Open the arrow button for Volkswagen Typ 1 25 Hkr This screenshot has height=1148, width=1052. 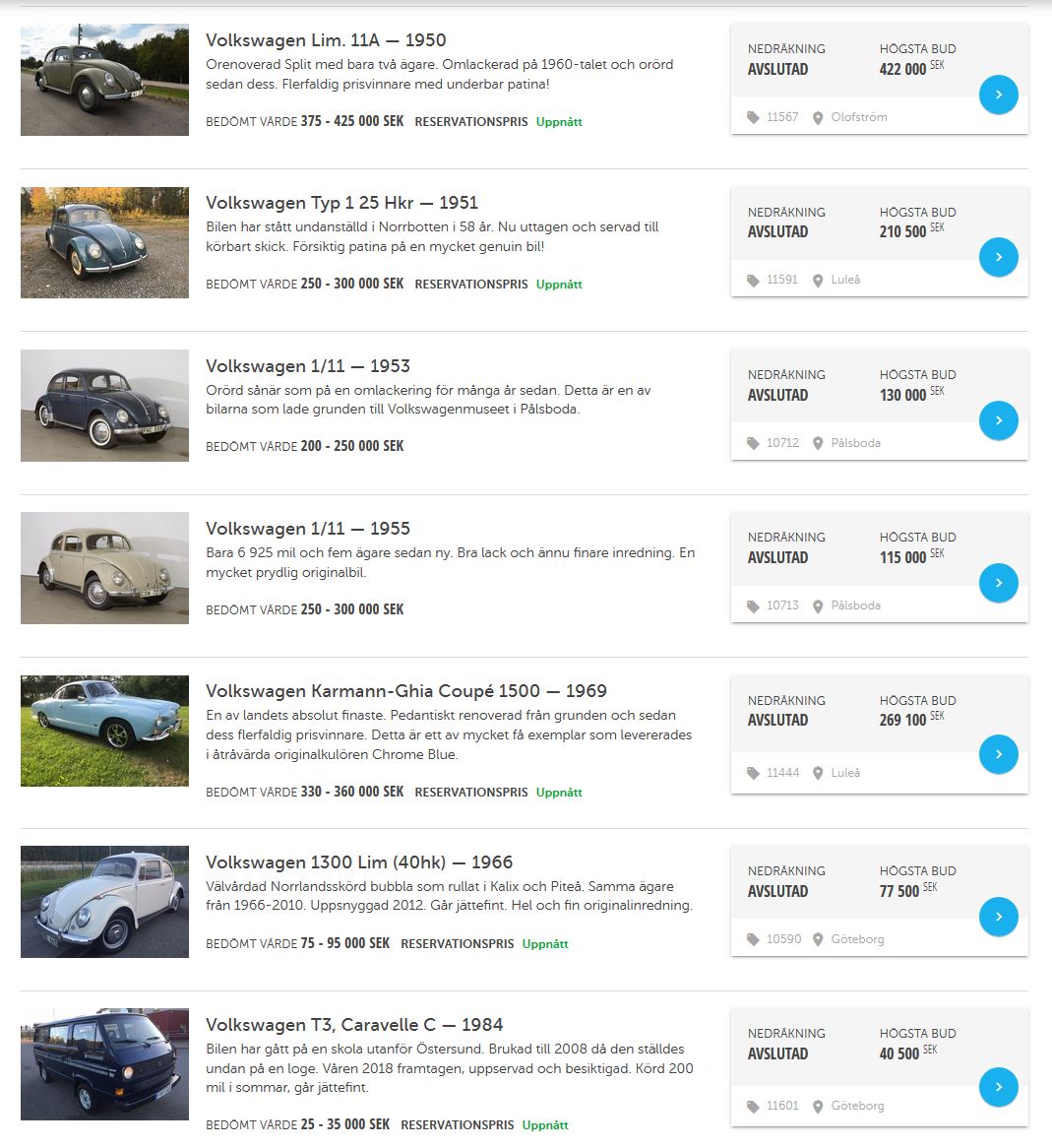pyautogui.click(x=998, y=257)
